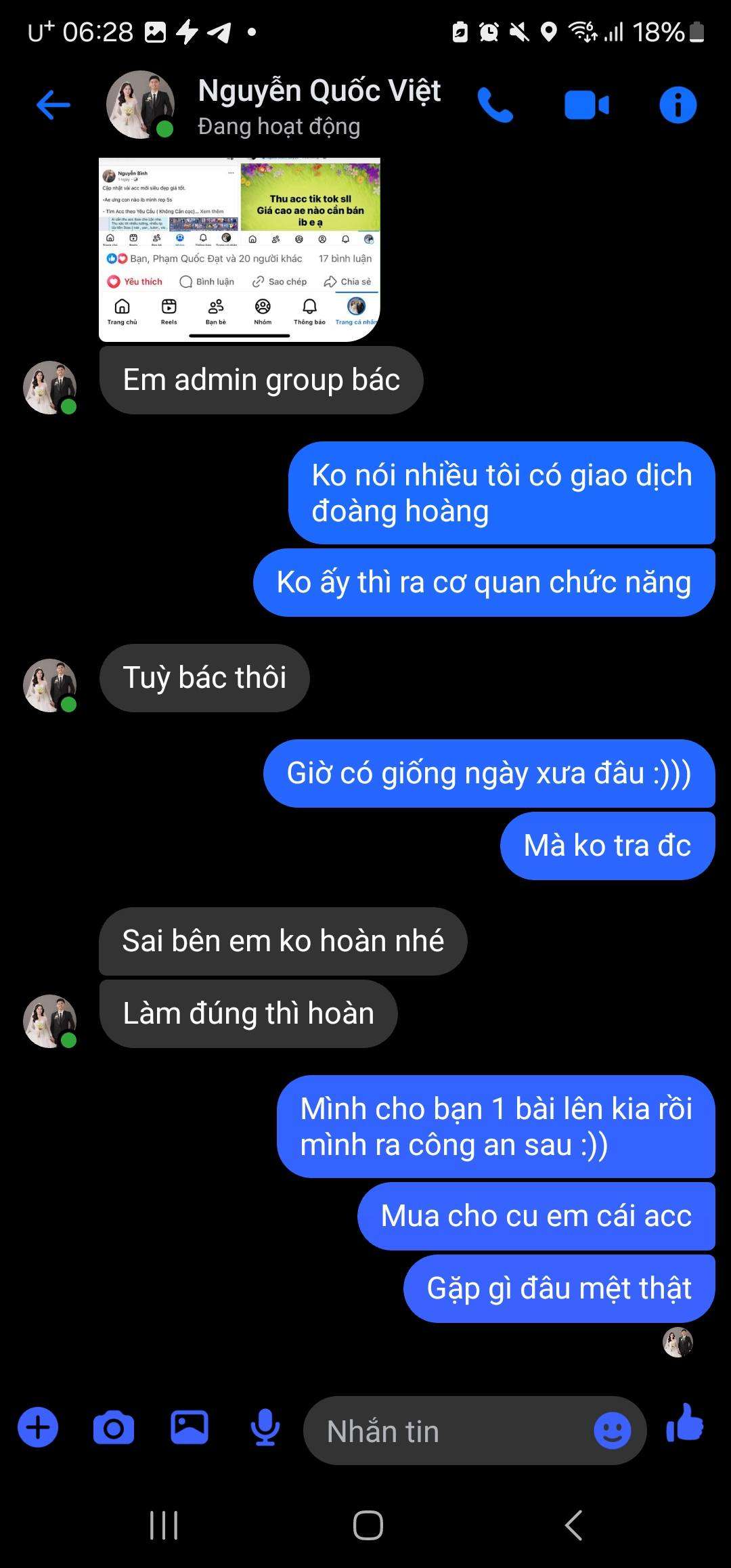
Task: Start a video call
Action: coord(587,105)
